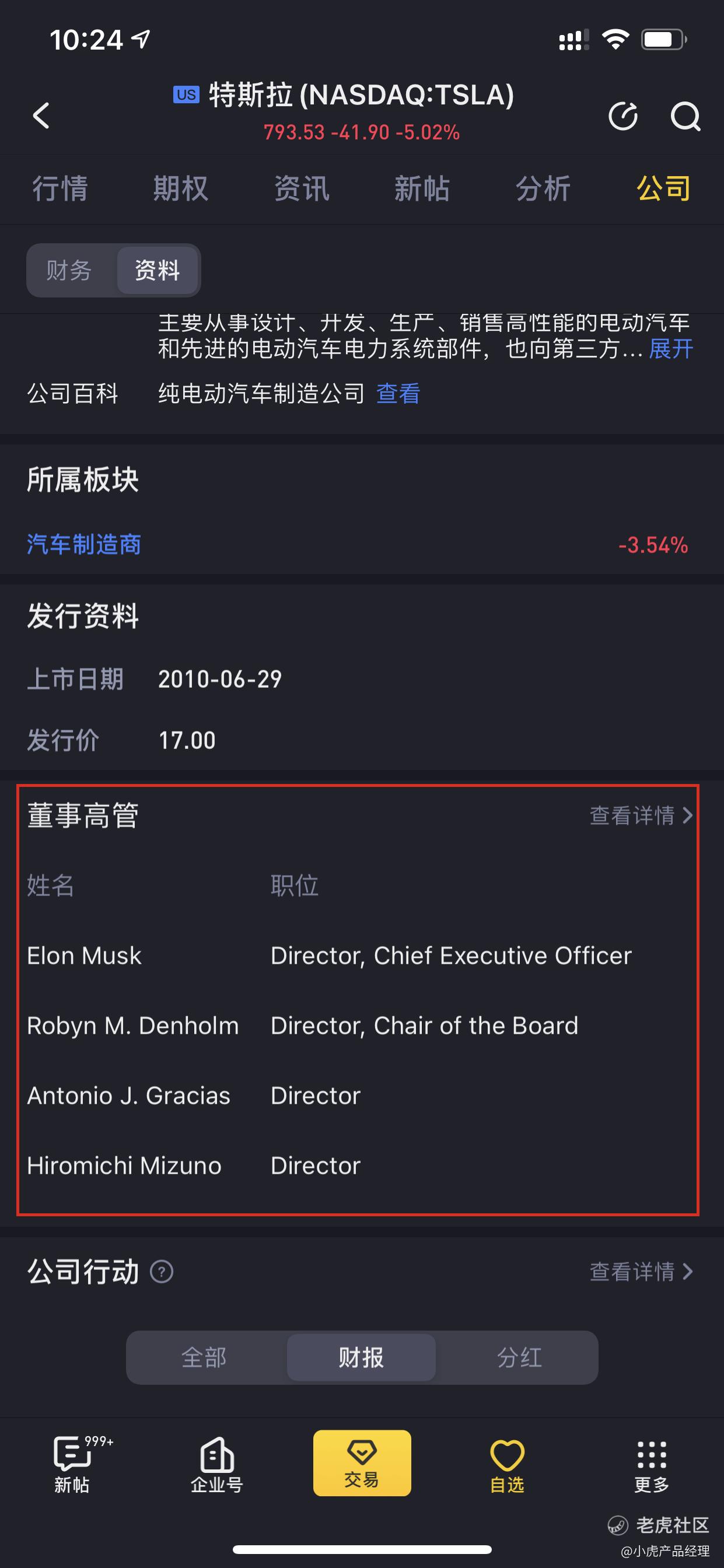Switch to the 分析 tab
The width and height of the screenshot is (724, 1568).
[543, 188]
